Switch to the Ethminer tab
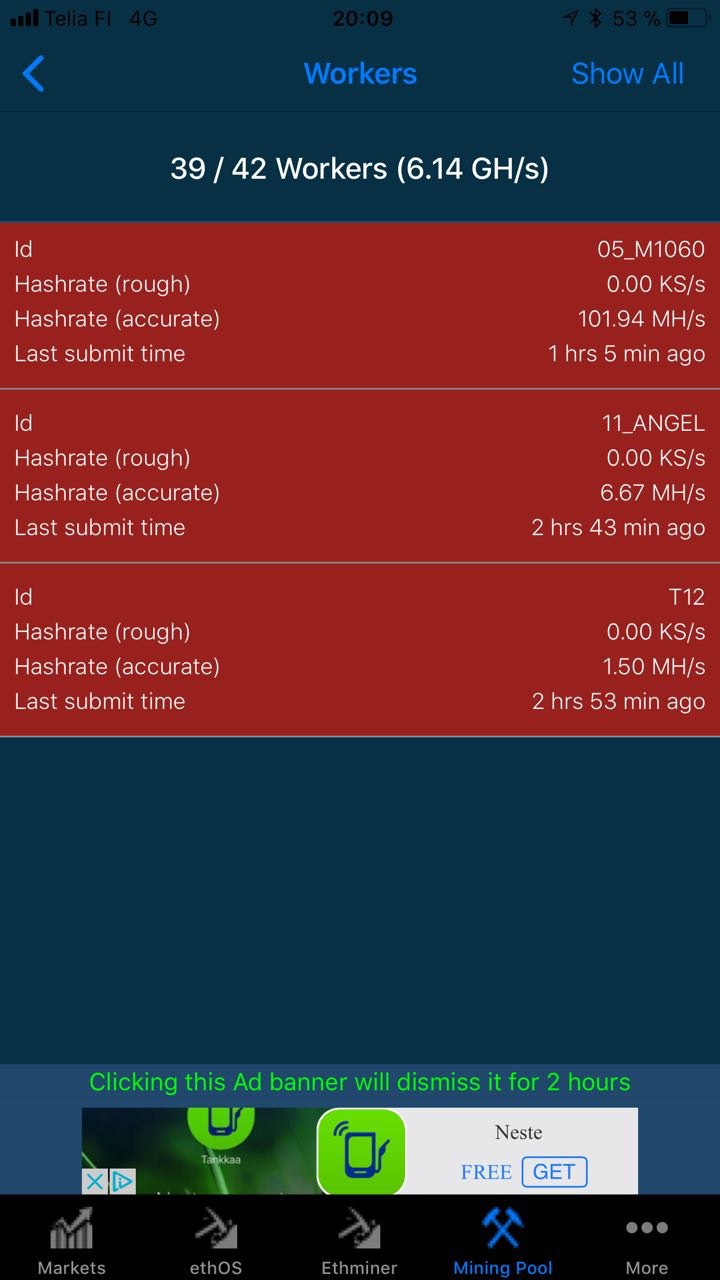Viewport: 720px width, 1280px height. (x=359, y=1240)
